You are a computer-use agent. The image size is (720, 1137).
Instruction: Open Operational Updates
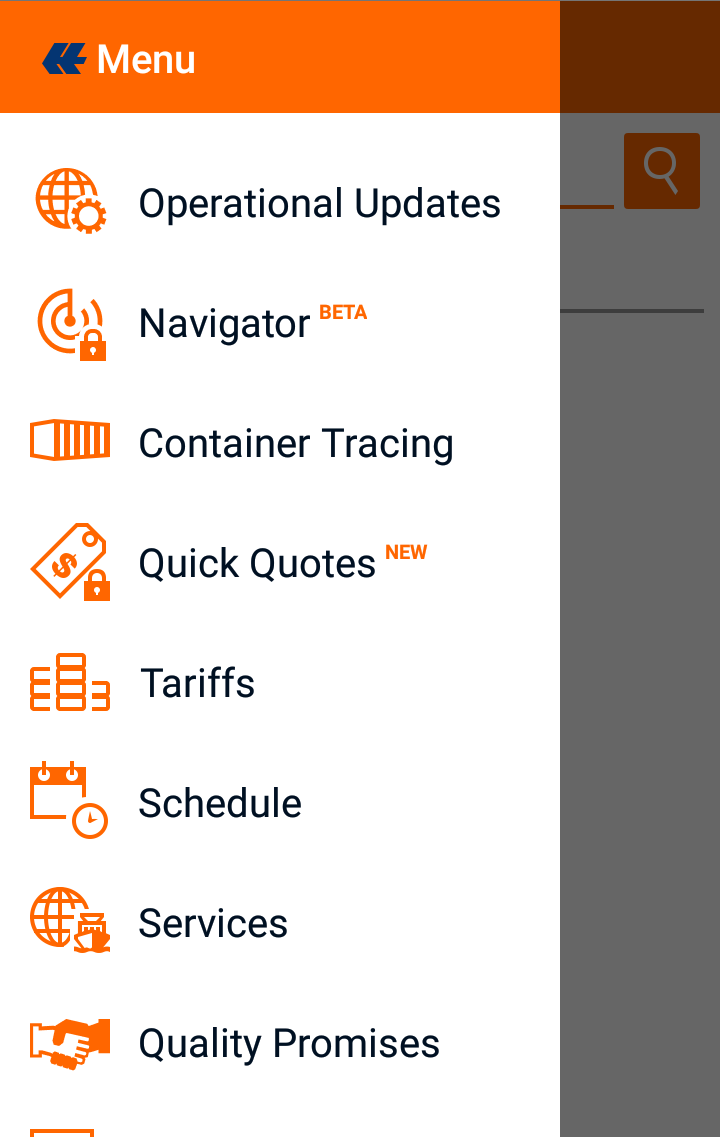click(x=318, y=204)
